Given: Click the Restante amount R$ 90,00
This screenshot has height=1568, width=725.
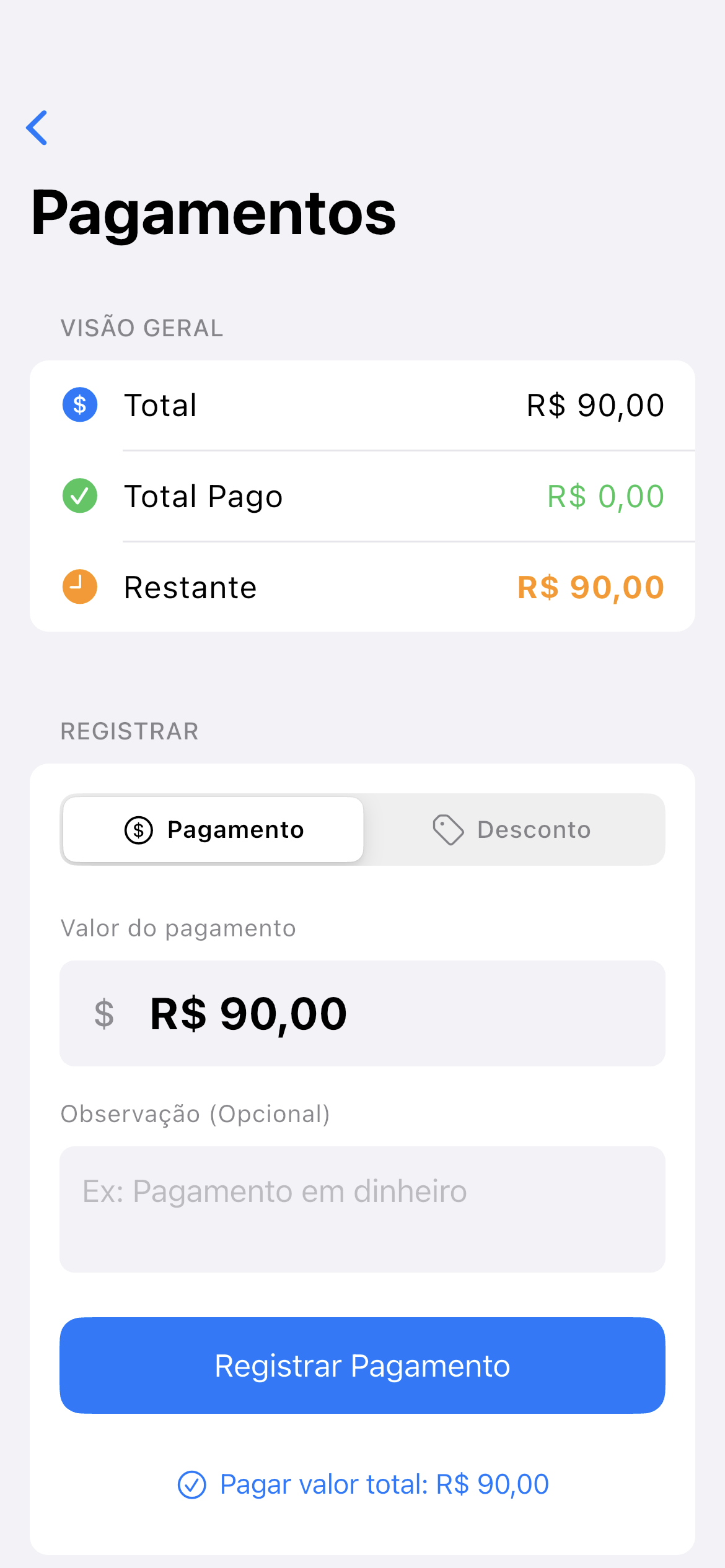Looking at the screenshot, I should (x=589, y=586).
